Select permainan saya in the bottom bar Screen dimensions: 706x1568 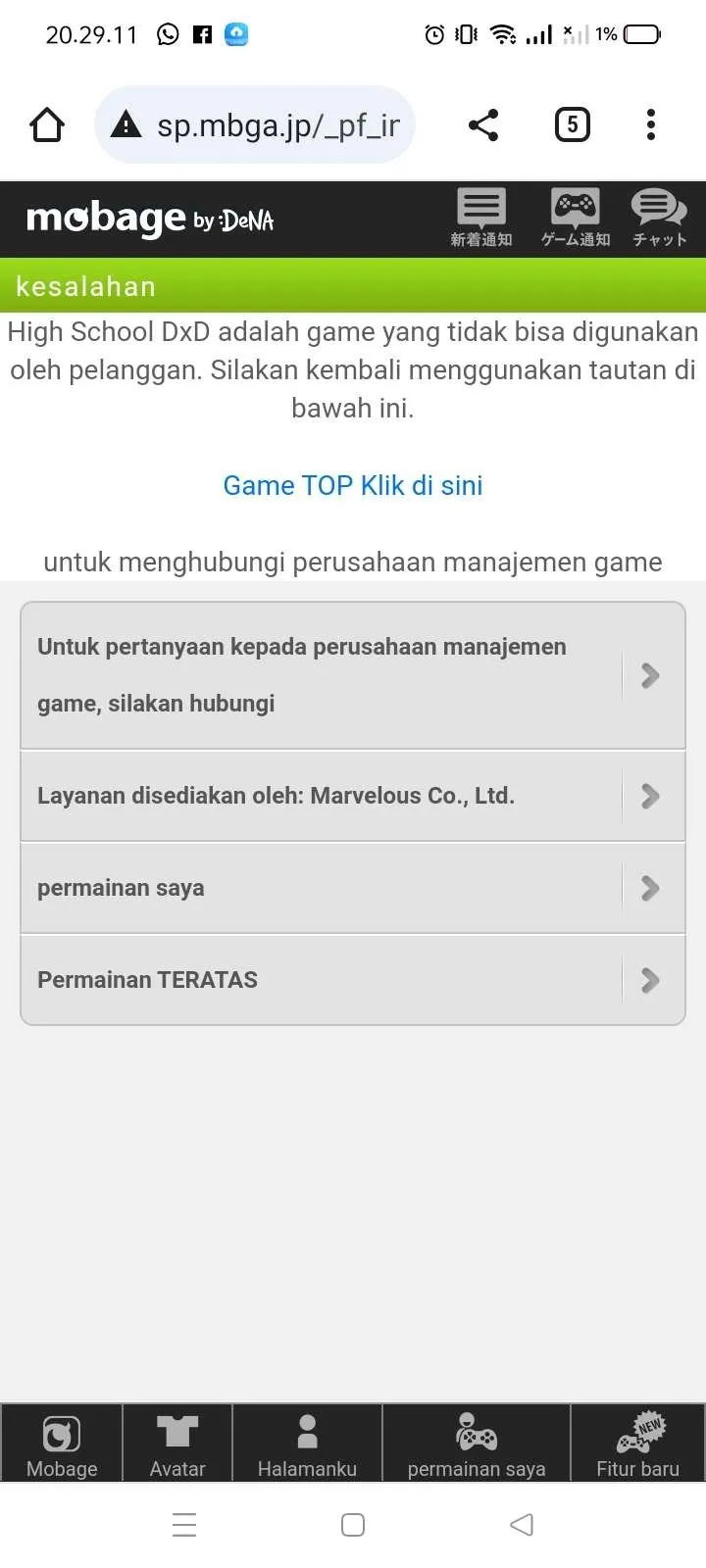[477, 1445]
